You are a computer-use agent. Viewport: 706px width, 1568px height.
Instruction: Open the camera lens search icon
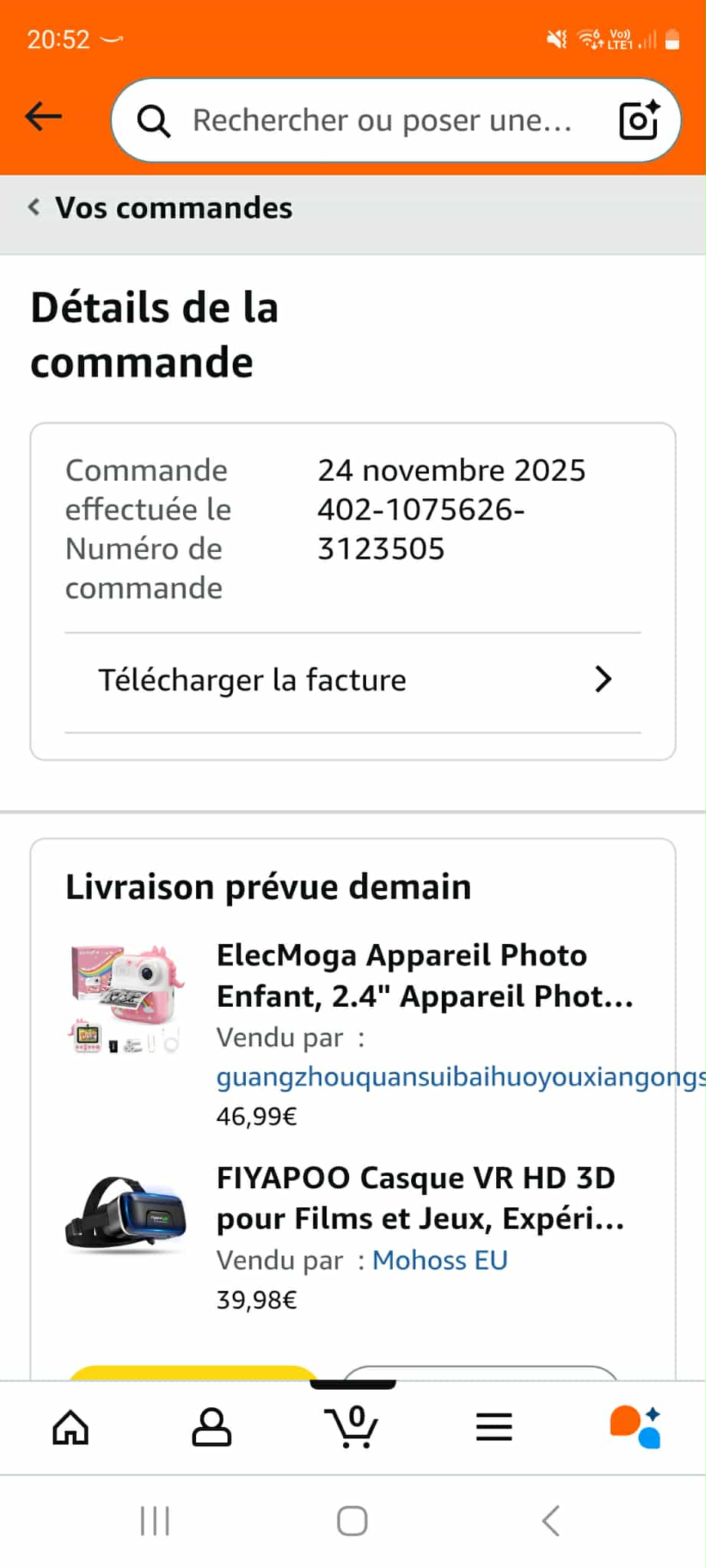(639, 120)
